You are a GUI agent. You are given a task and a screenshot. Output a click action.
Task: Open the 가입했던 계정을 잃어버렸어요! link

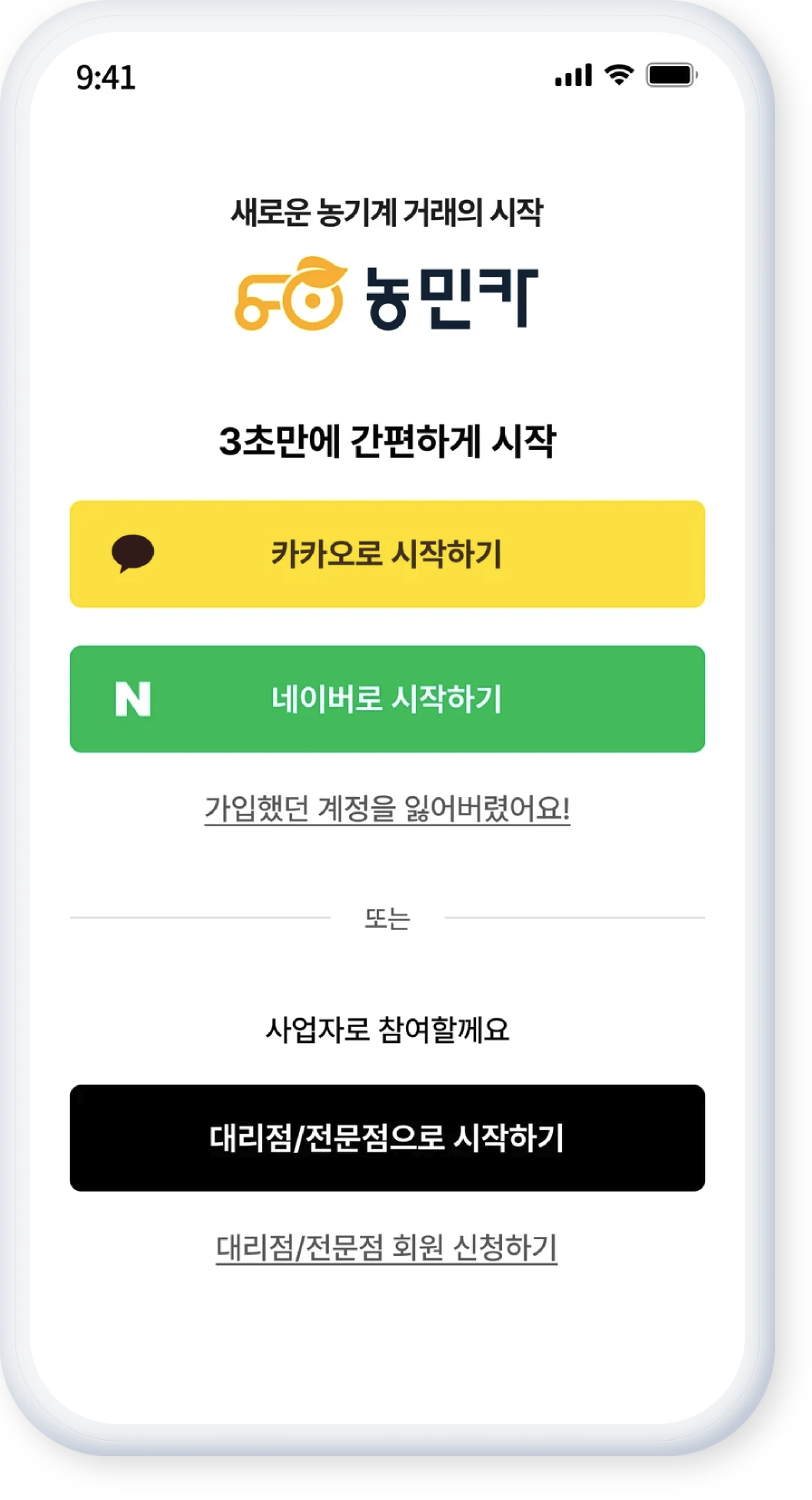[x=387, y=808]
